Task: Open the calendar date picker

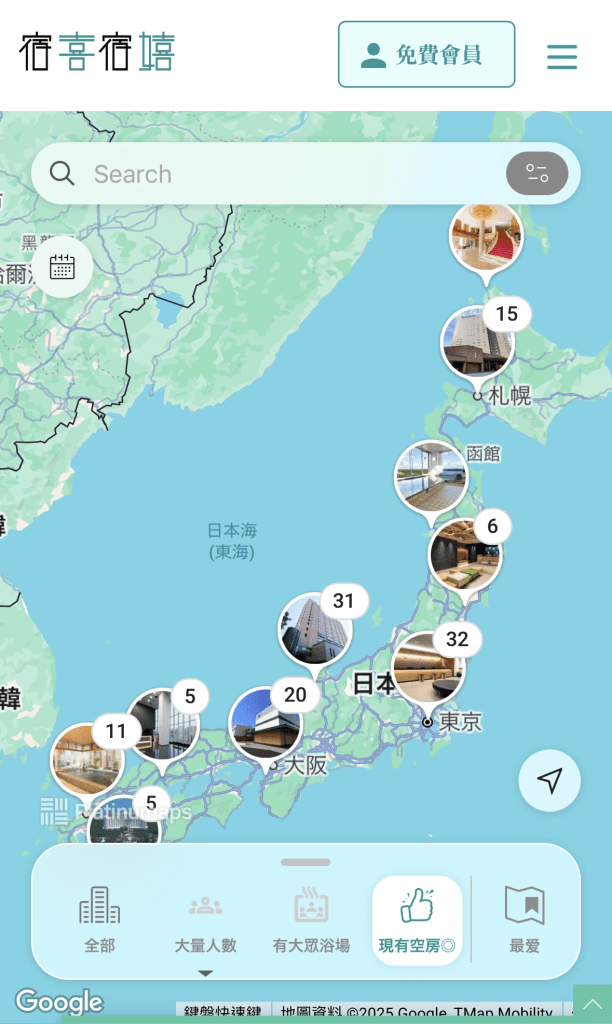Action: coord(62,267)
